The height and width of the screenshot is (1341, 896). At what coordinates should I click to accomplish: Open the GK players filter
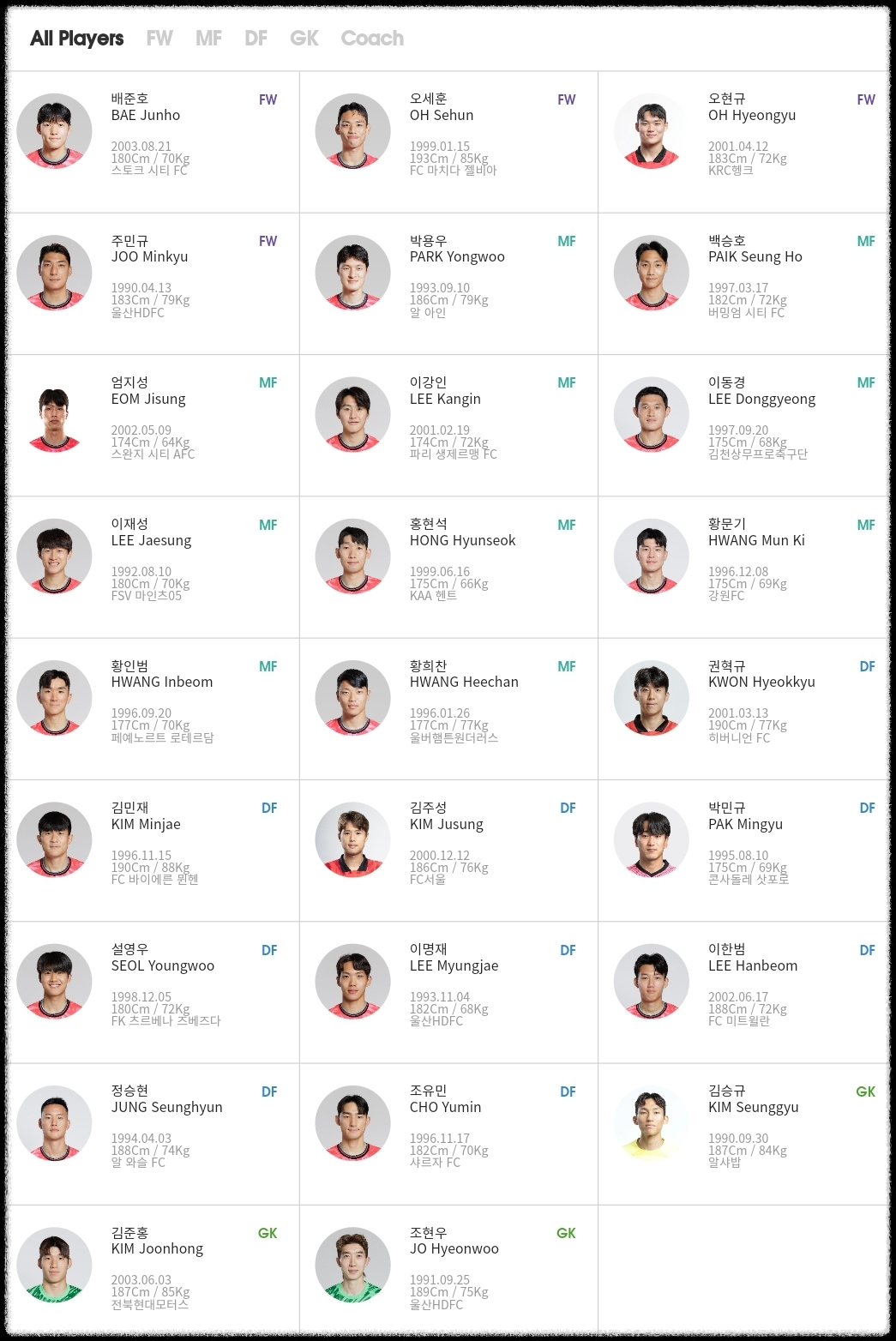pos(304,38)
